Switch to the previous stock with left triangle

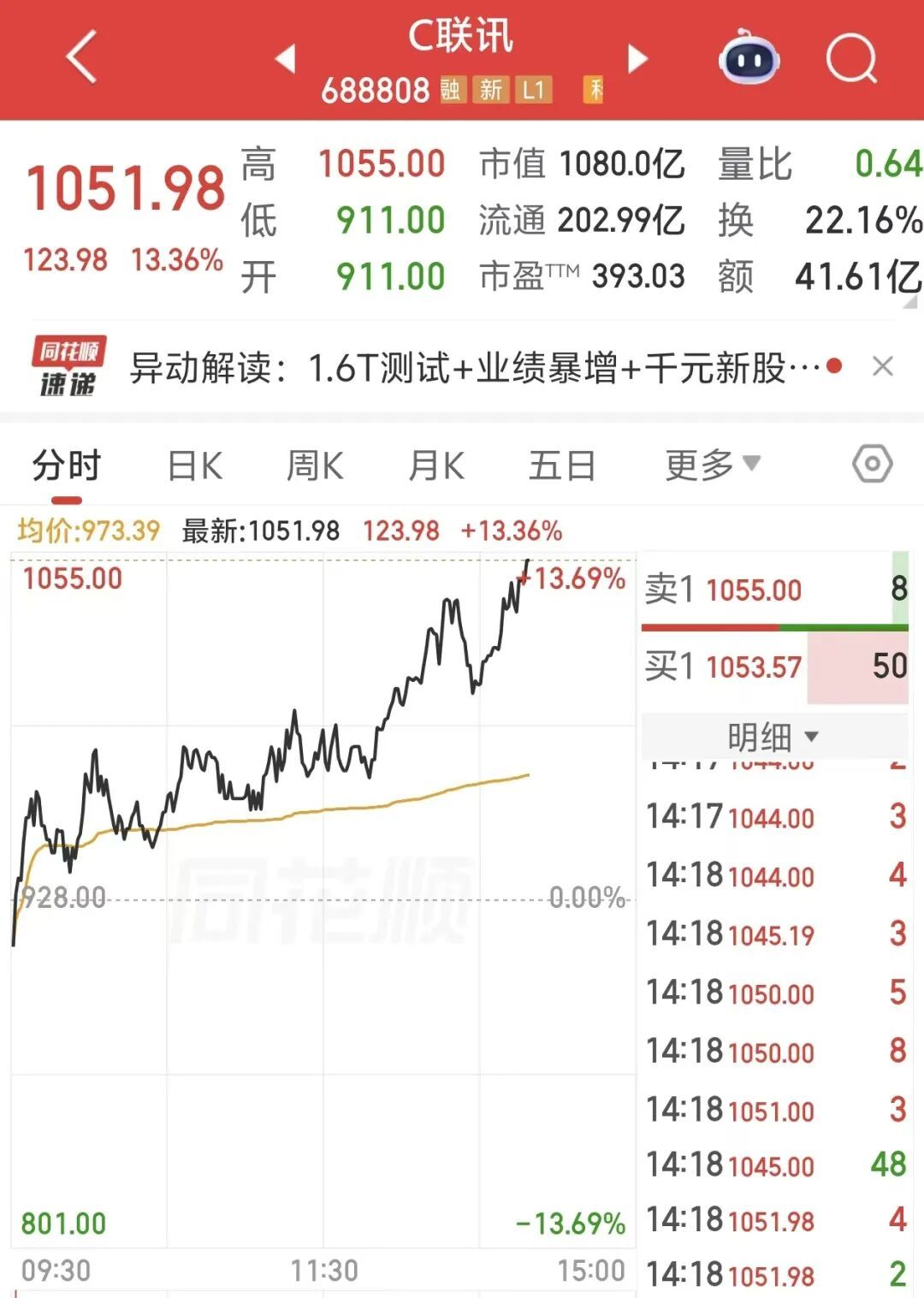[285, 58]
